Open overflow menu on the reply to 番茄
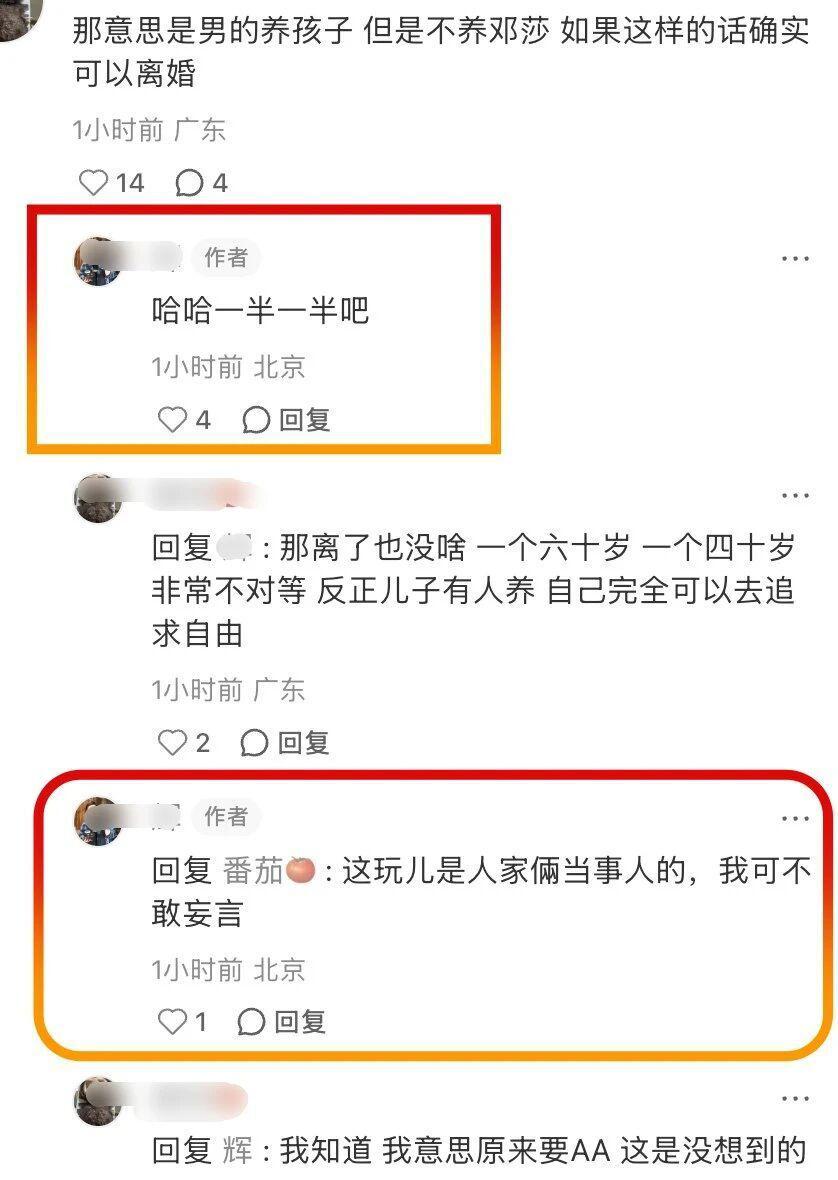The image size is (838, 1180). [795, 818]
